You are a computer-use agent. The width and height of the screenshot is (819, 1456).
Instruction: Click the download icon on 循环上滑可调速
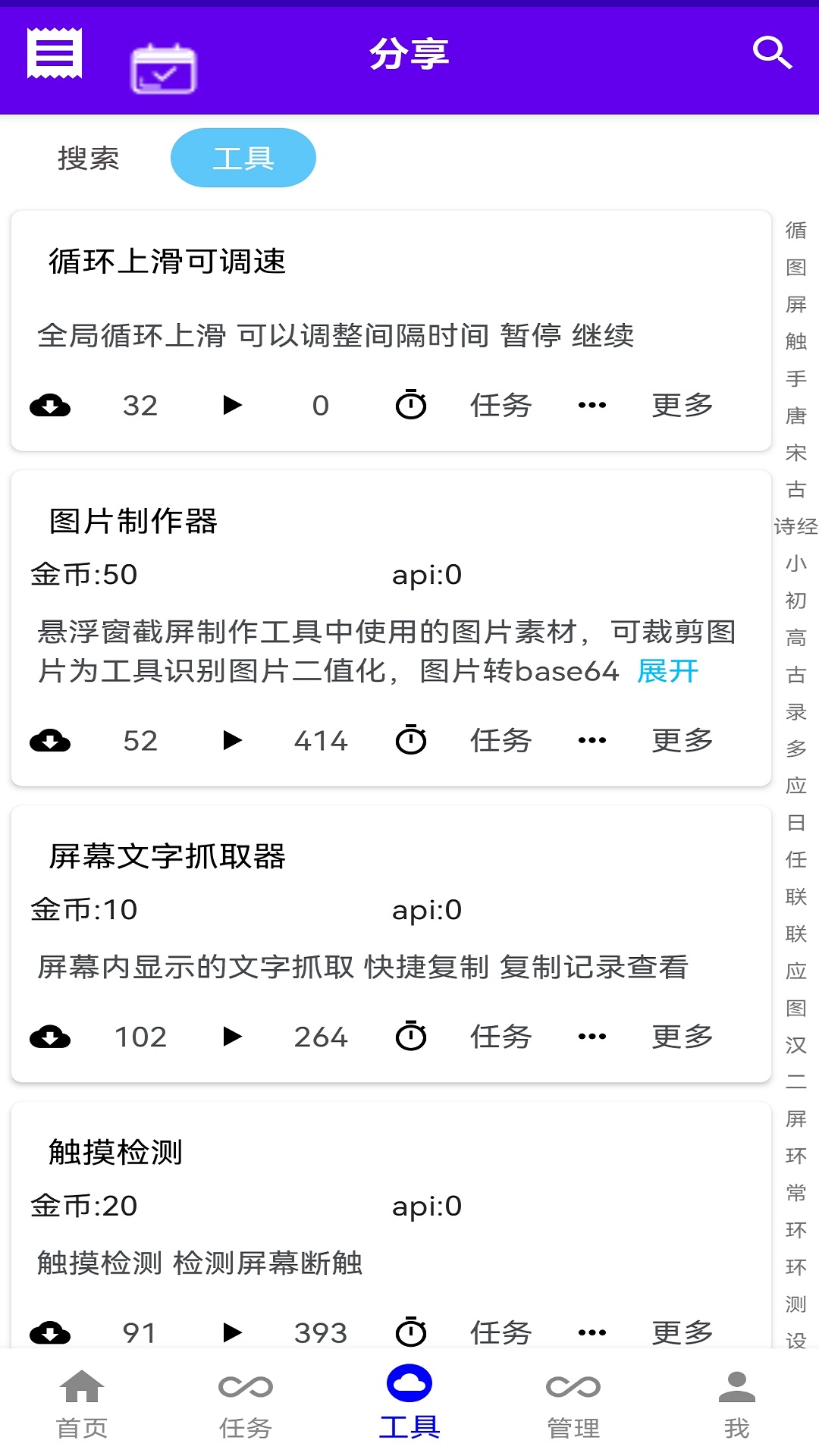point(49,406)
